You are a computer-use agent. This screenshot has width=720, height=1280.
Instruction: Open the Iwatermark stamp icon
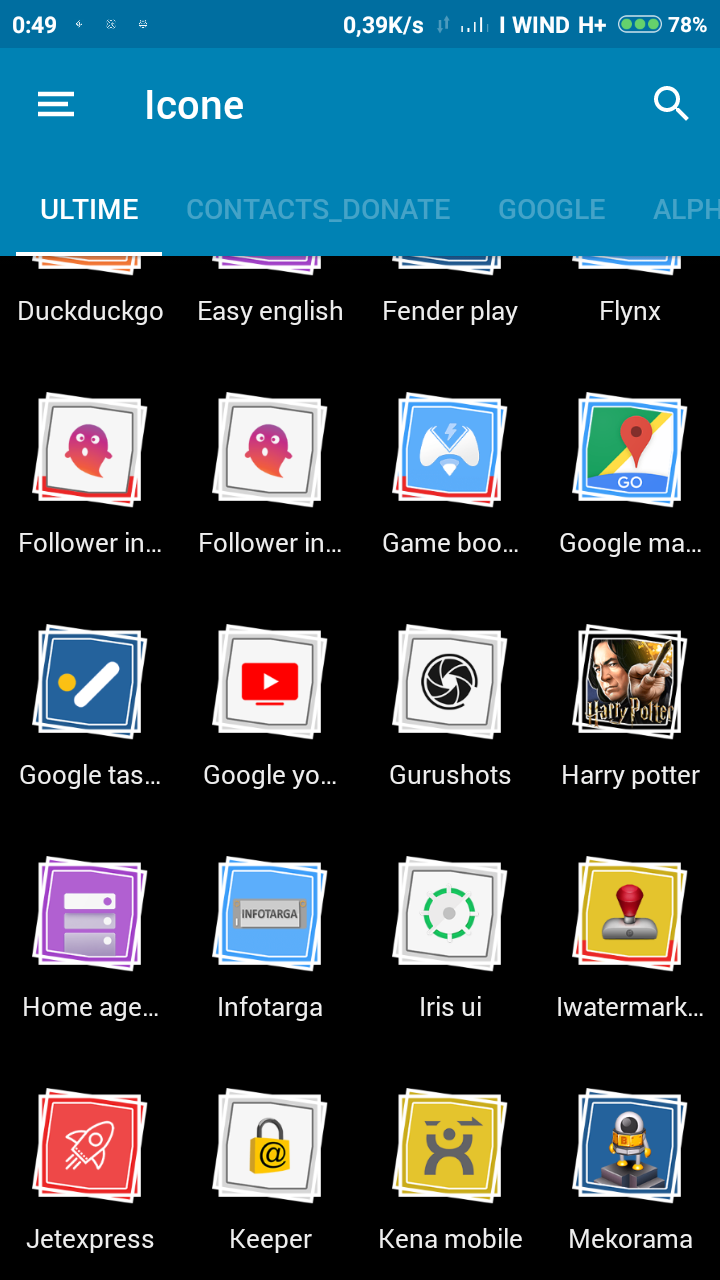(x=630, y=913)
